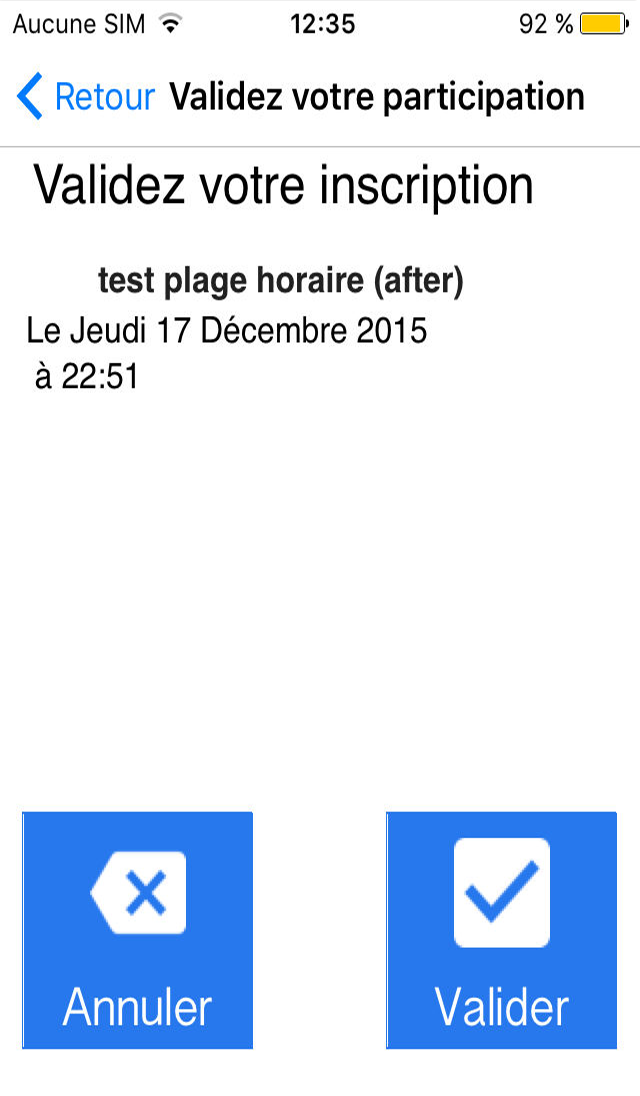640x1096 pixels.
Task: Cancel the registration with Annuler
Action: pyautogui.click(x=138, y=930)
